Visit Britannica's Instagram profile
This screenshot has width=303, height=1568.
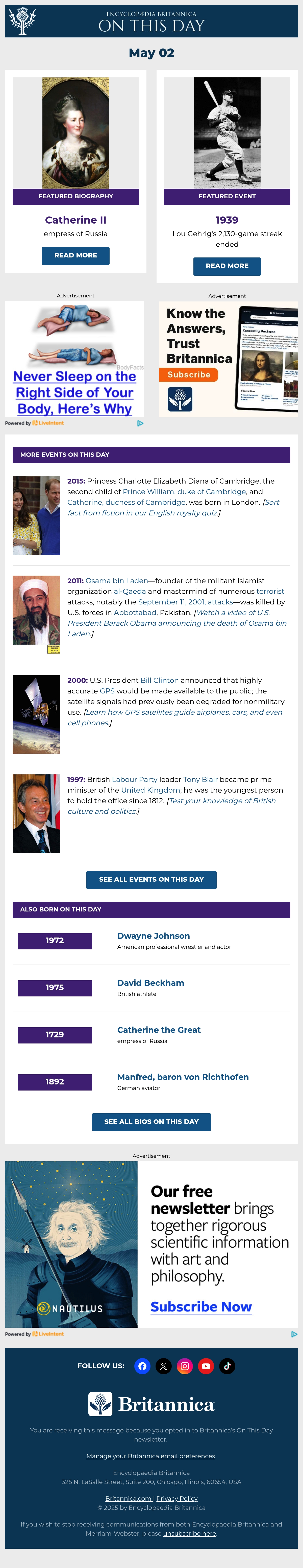[185, 1366]
